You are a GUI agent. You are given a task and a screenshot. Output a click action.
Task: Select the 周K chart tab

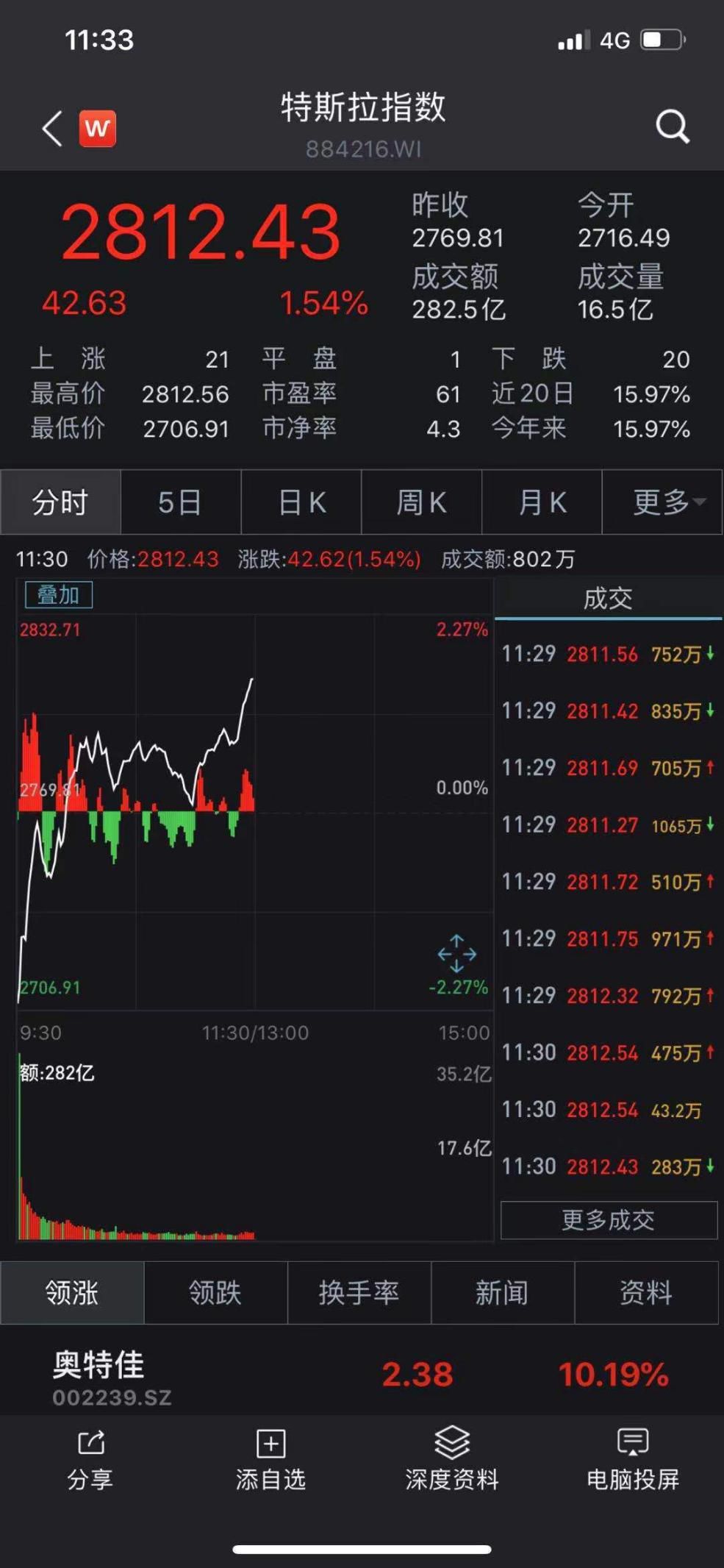tap(421, 502)
